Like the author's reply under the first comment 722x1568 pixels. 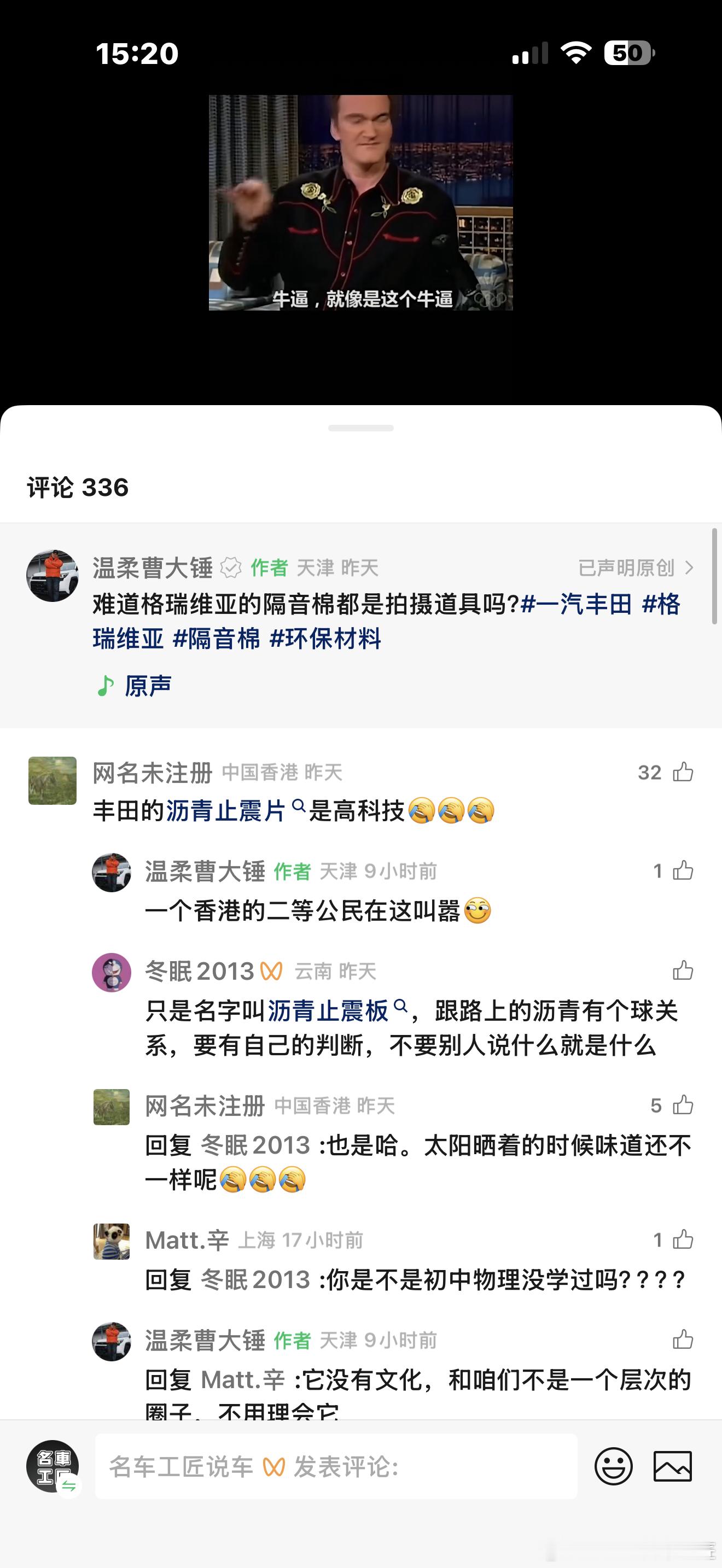(684, 871)
